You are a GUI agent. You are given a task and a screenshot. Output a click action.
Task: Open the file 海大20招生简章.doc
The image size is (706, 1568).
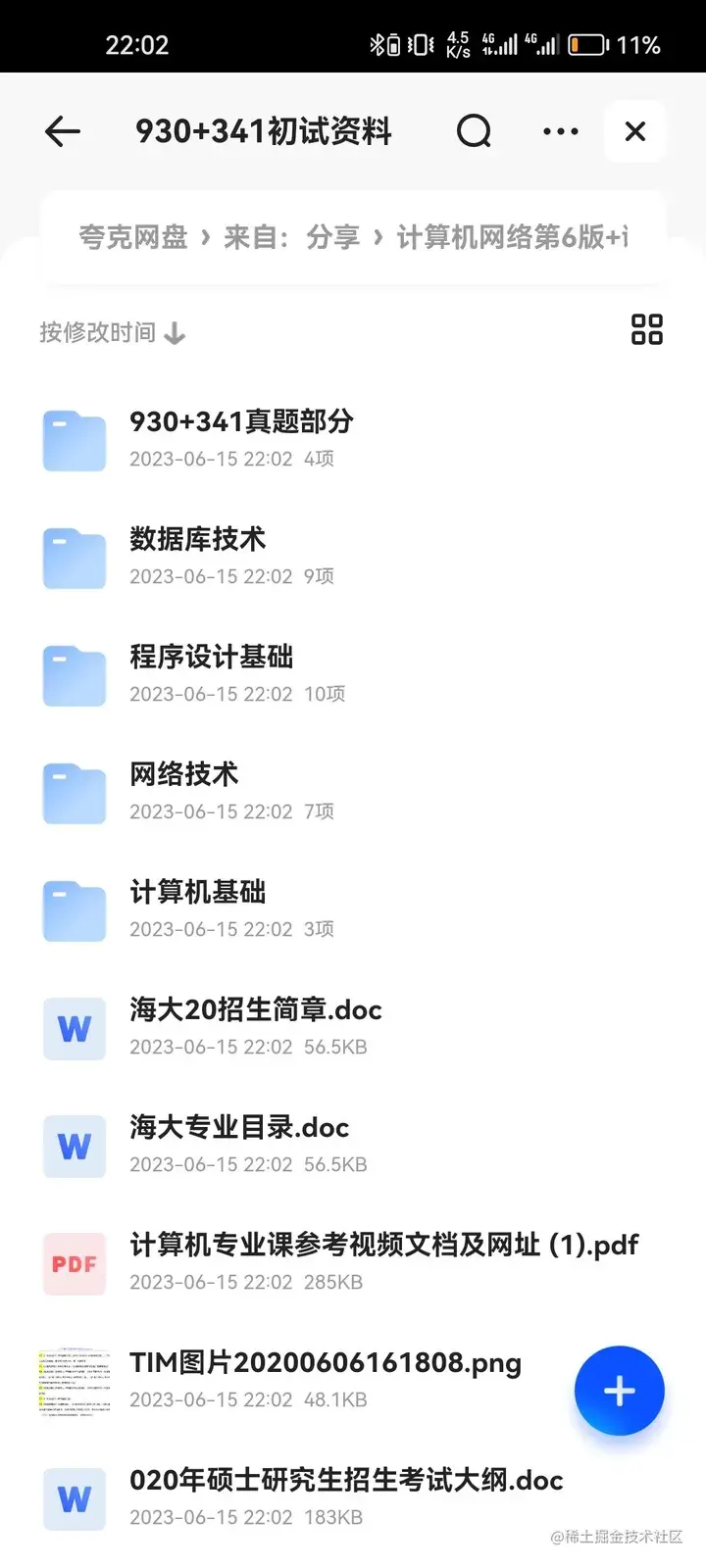[x=255, y=1025]
